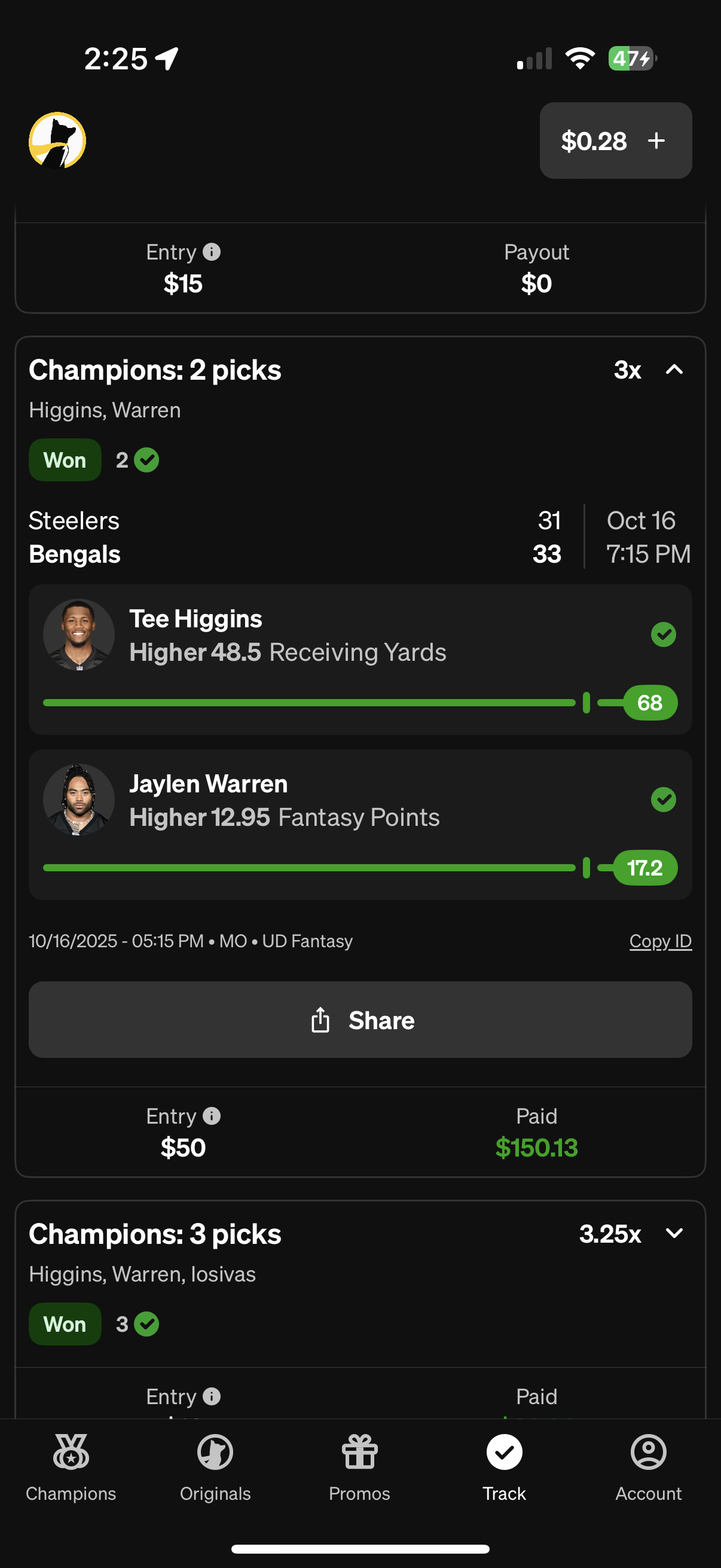Image resolution: width=721 pixels, height=1568 pixels.
Task: Collapse the Champions: 2 picks entry
Action: tap(674, 370)
